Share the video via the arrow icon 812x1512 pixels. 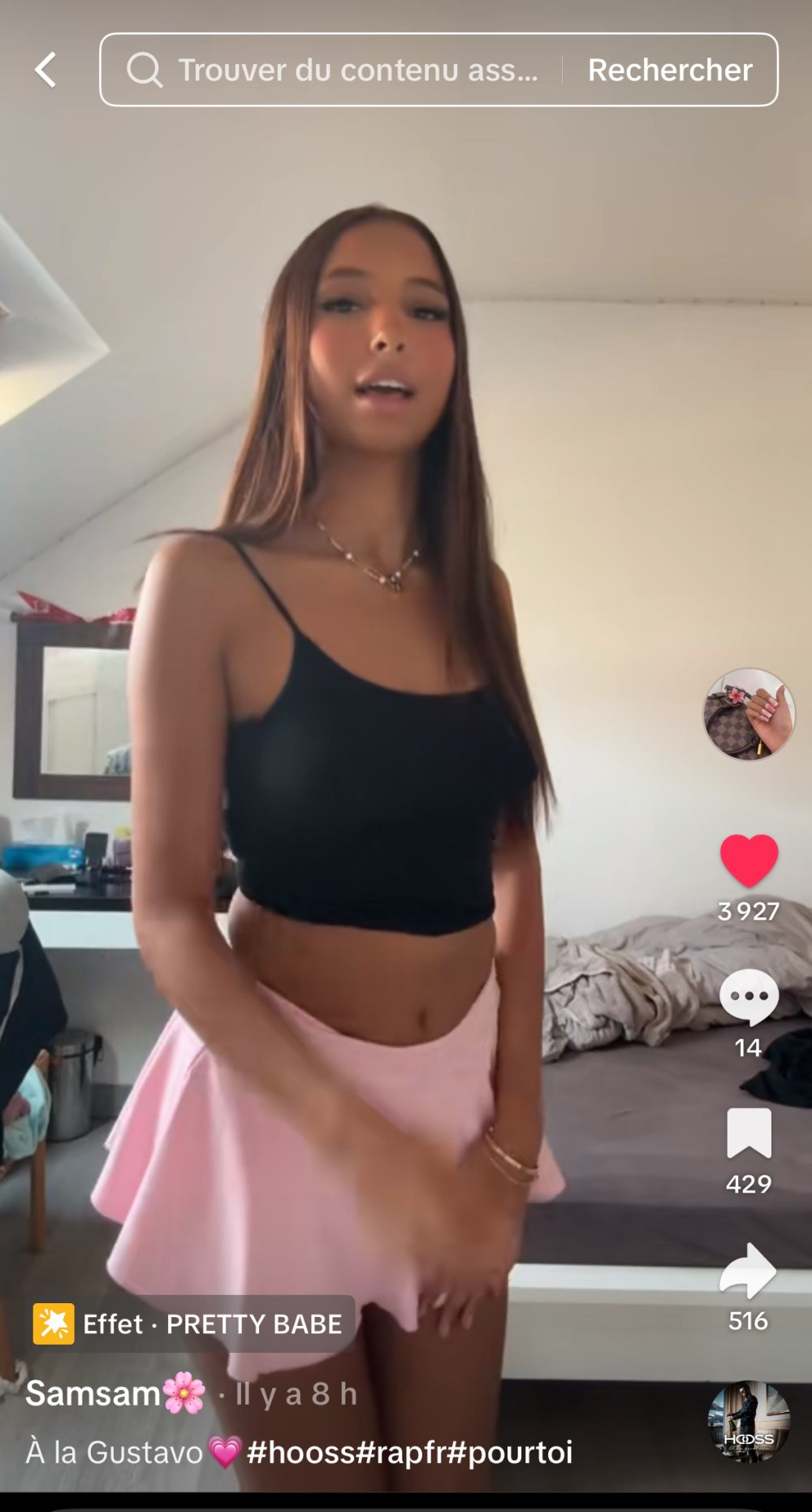coord(749,1271)
